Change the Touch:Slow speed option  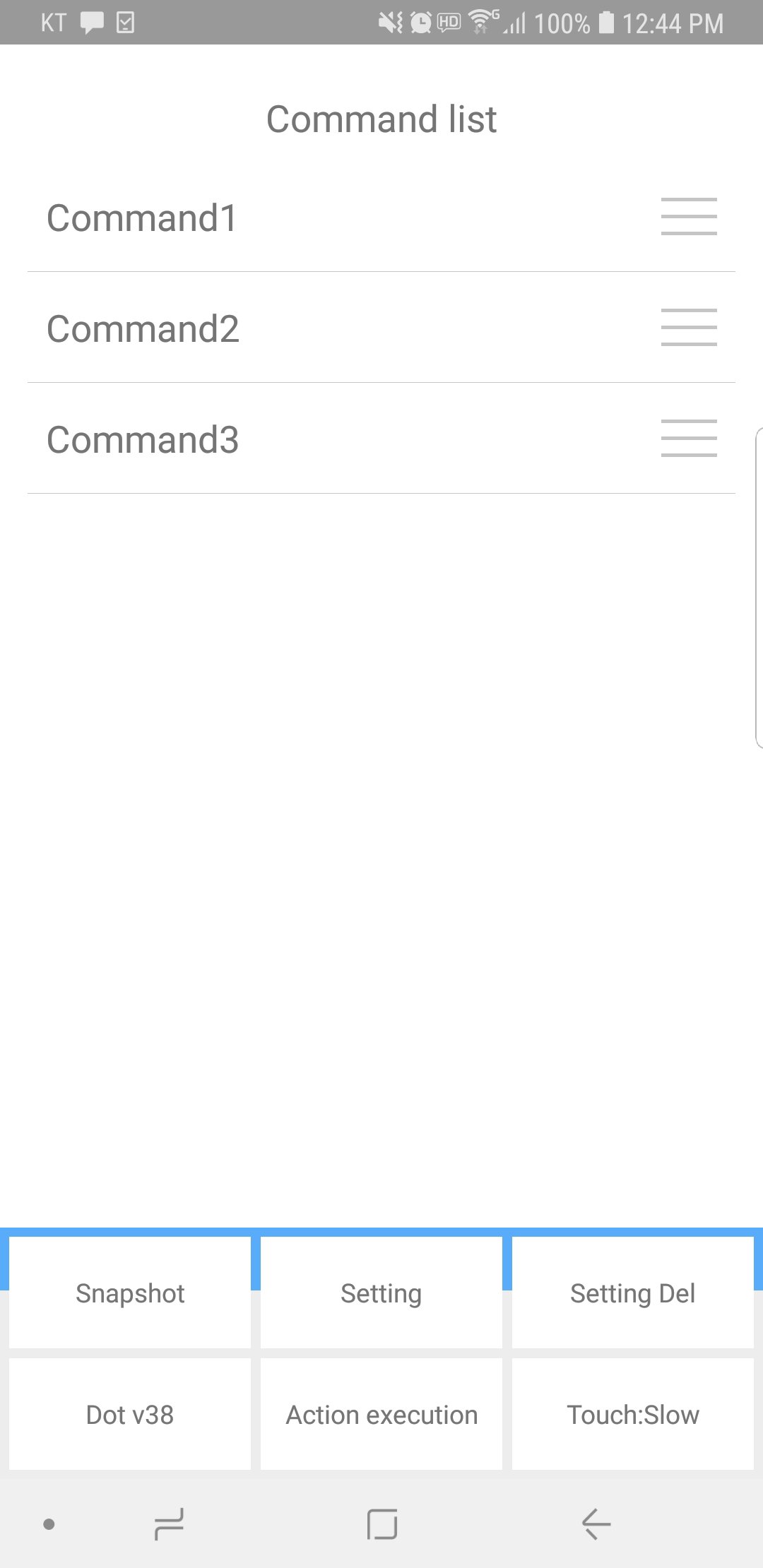tap(632, 1415)
